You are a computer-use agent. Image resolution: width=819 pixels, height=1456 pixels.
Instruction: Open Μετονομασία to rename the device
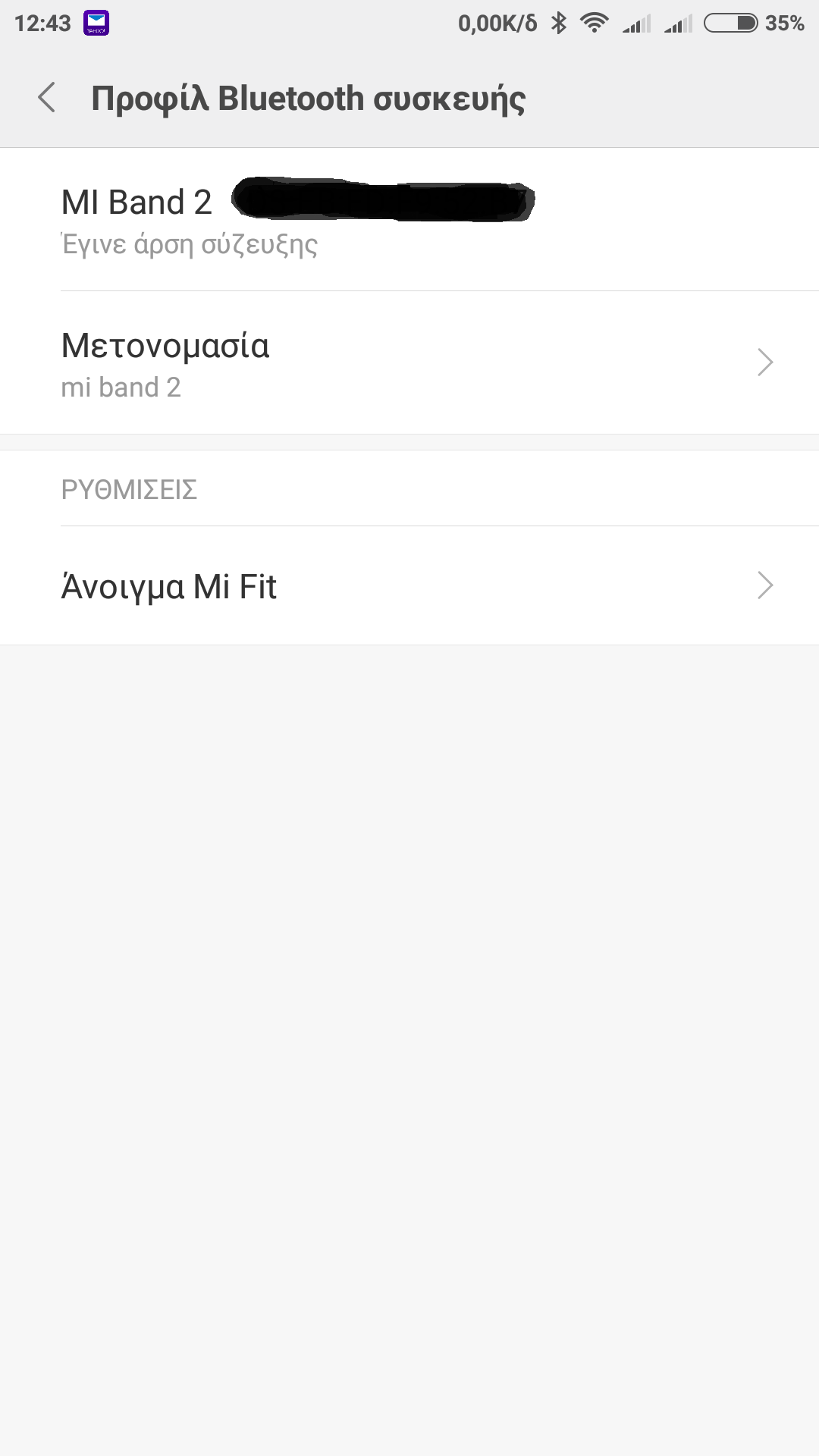point(409,363)
